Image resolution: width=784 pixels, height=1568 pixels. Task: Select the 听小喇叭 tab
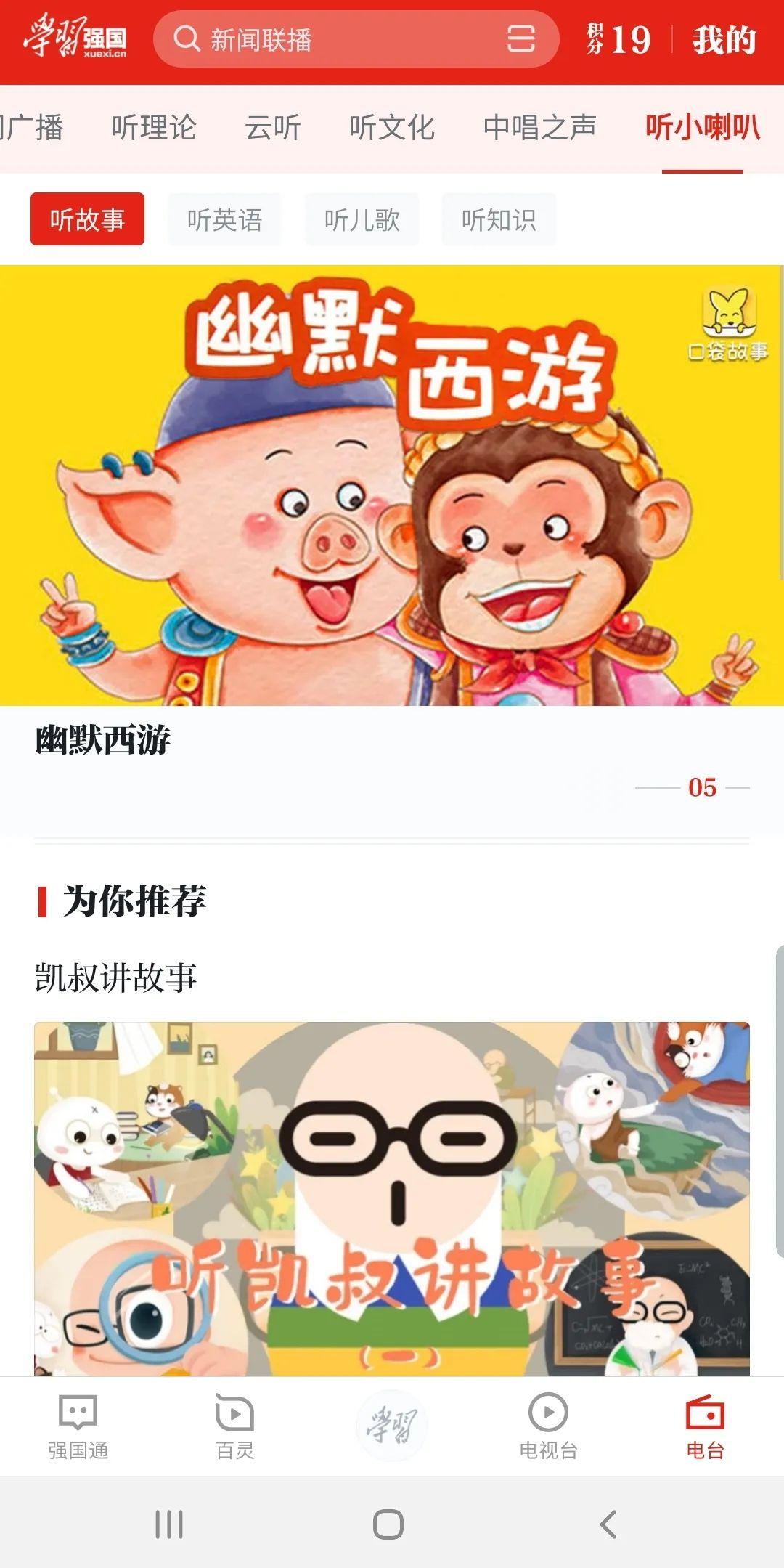coord(703,128)
